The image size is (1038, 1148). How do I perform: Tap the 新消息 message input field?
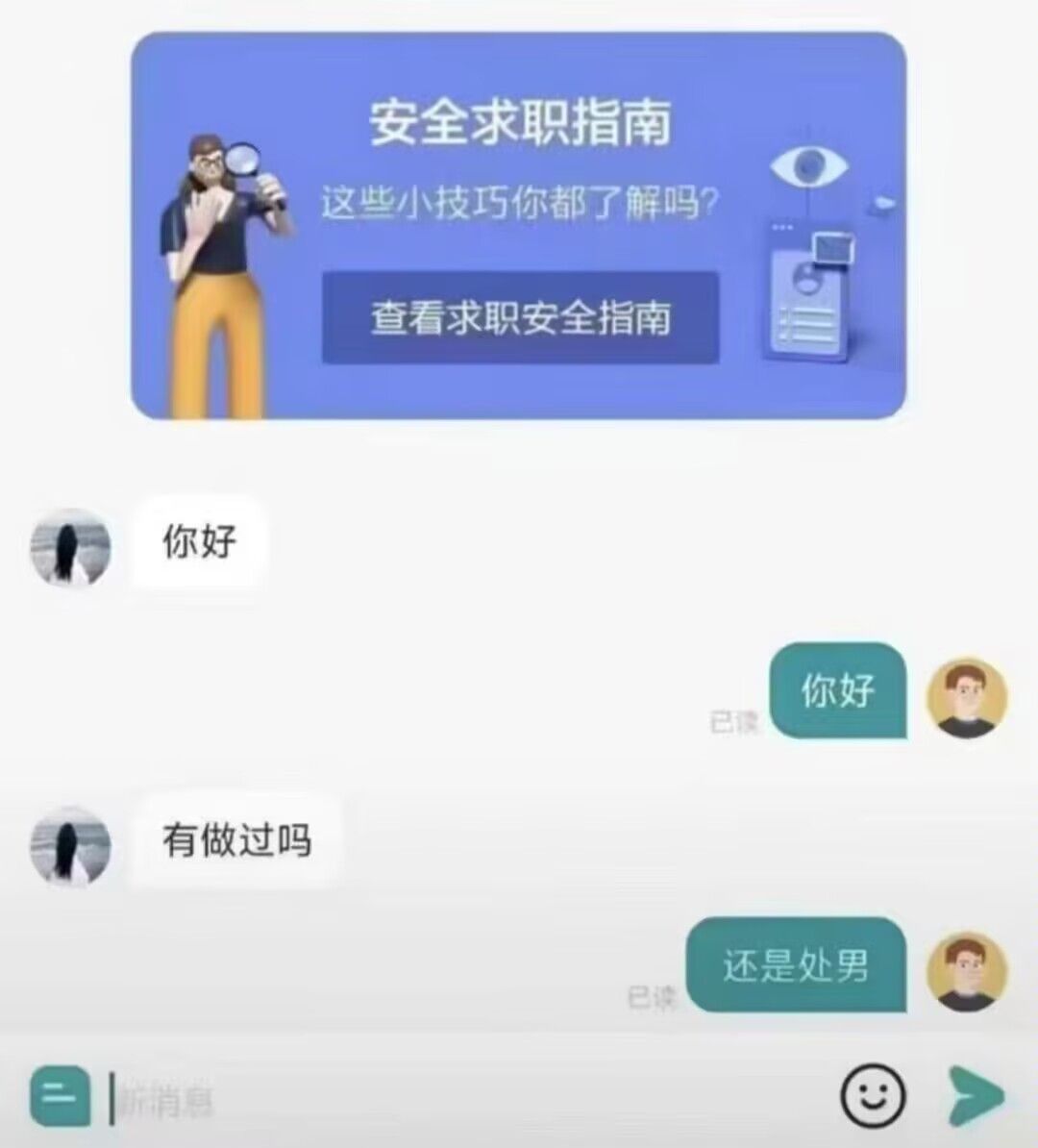point(461,1098)
